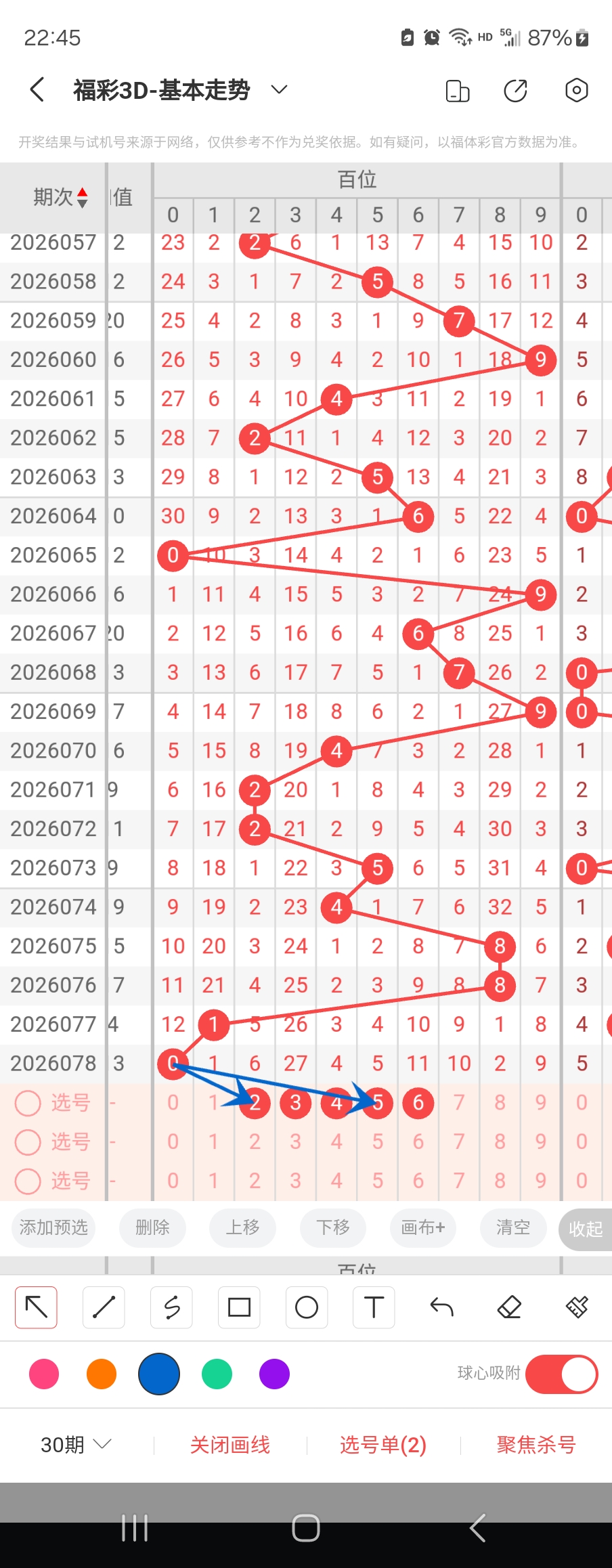Tap 上移 to move the row up

pyautogui.click(x=242, y=1227)
